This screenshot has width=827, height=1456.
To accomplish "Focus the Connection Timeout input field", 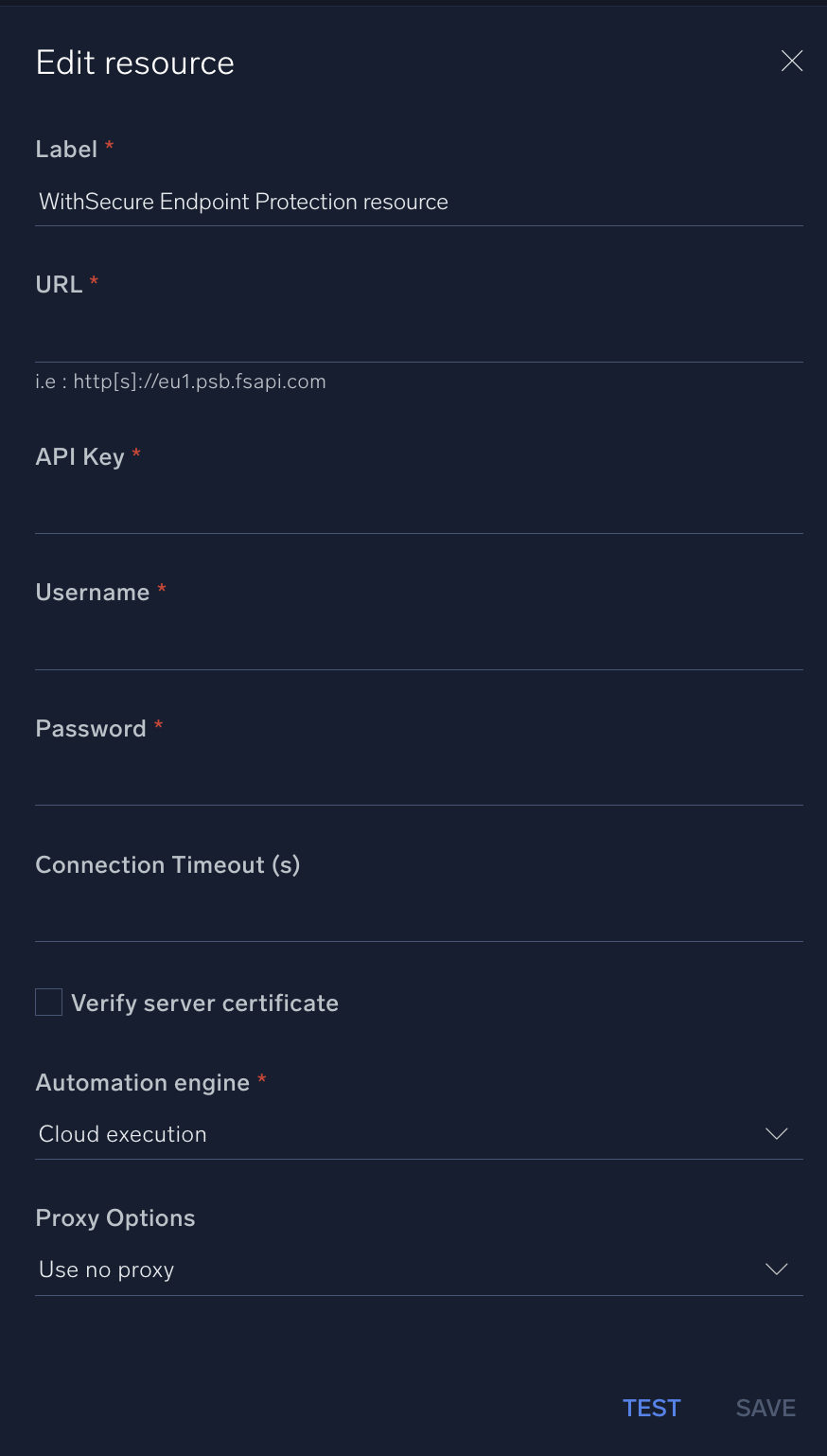I will [416, 917].
